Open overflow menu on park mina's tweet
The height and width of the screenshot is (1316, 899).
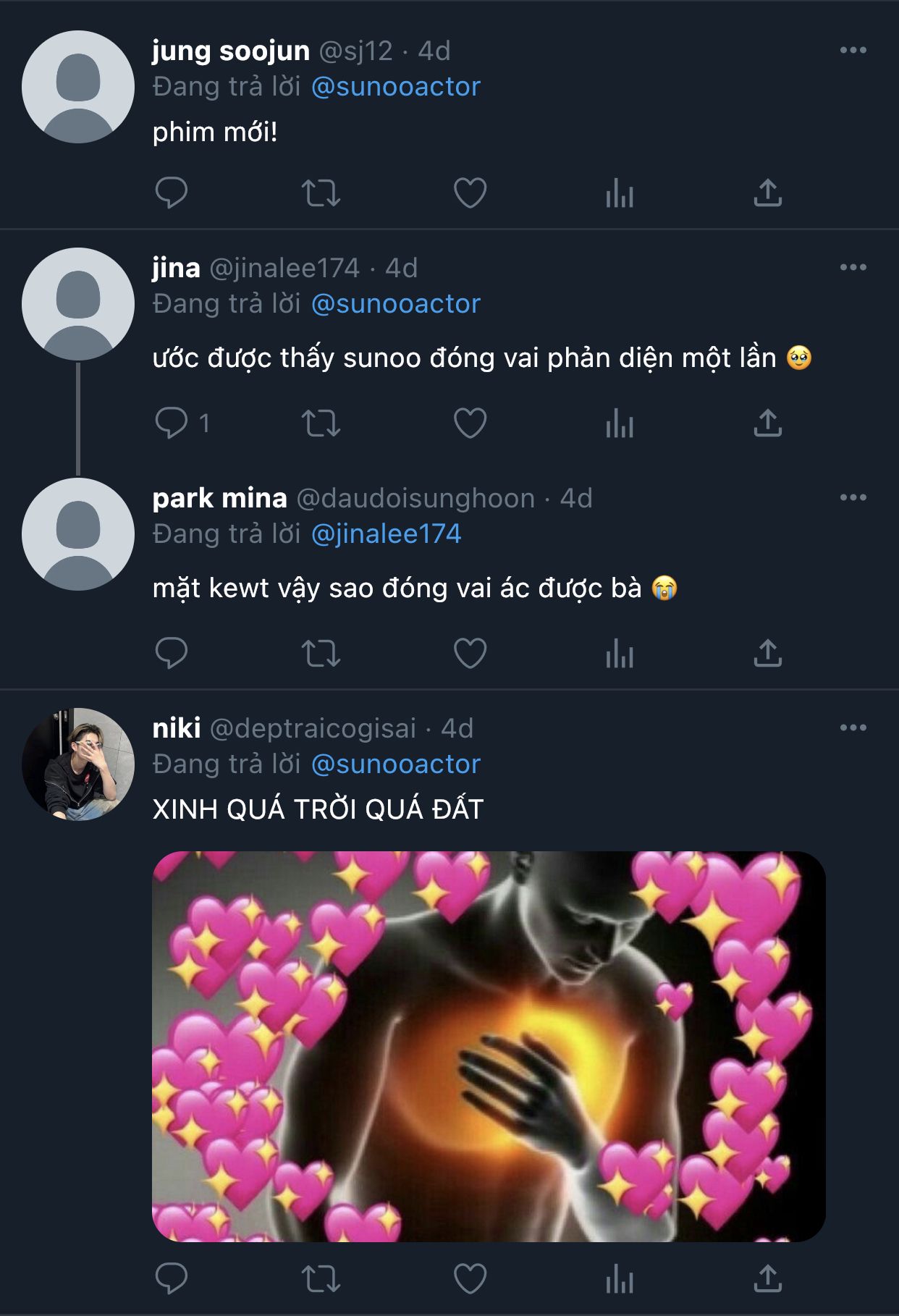[853, 497]
